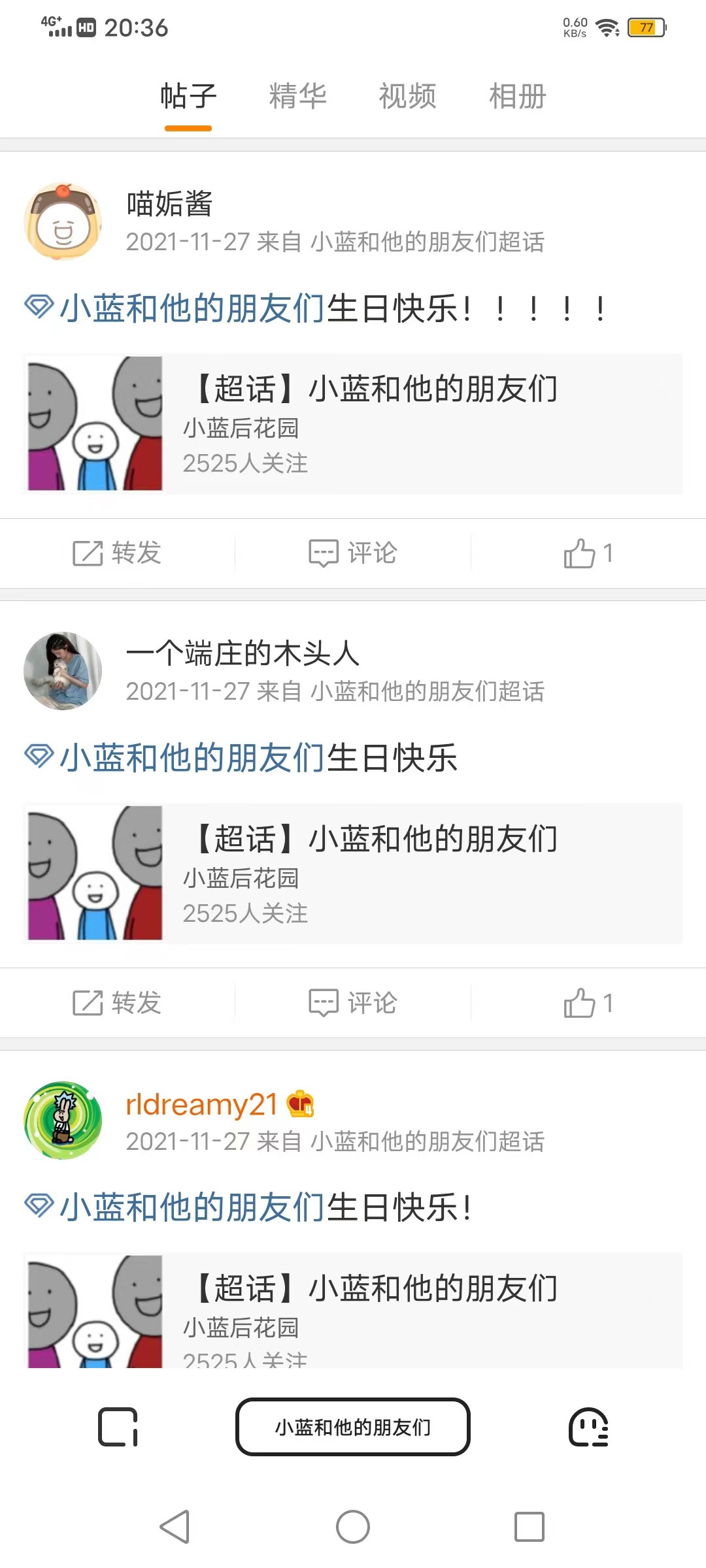Open 喵妬酱's profile avatar
Viewport: 706px width, 1568px height.
coord(63,221)
